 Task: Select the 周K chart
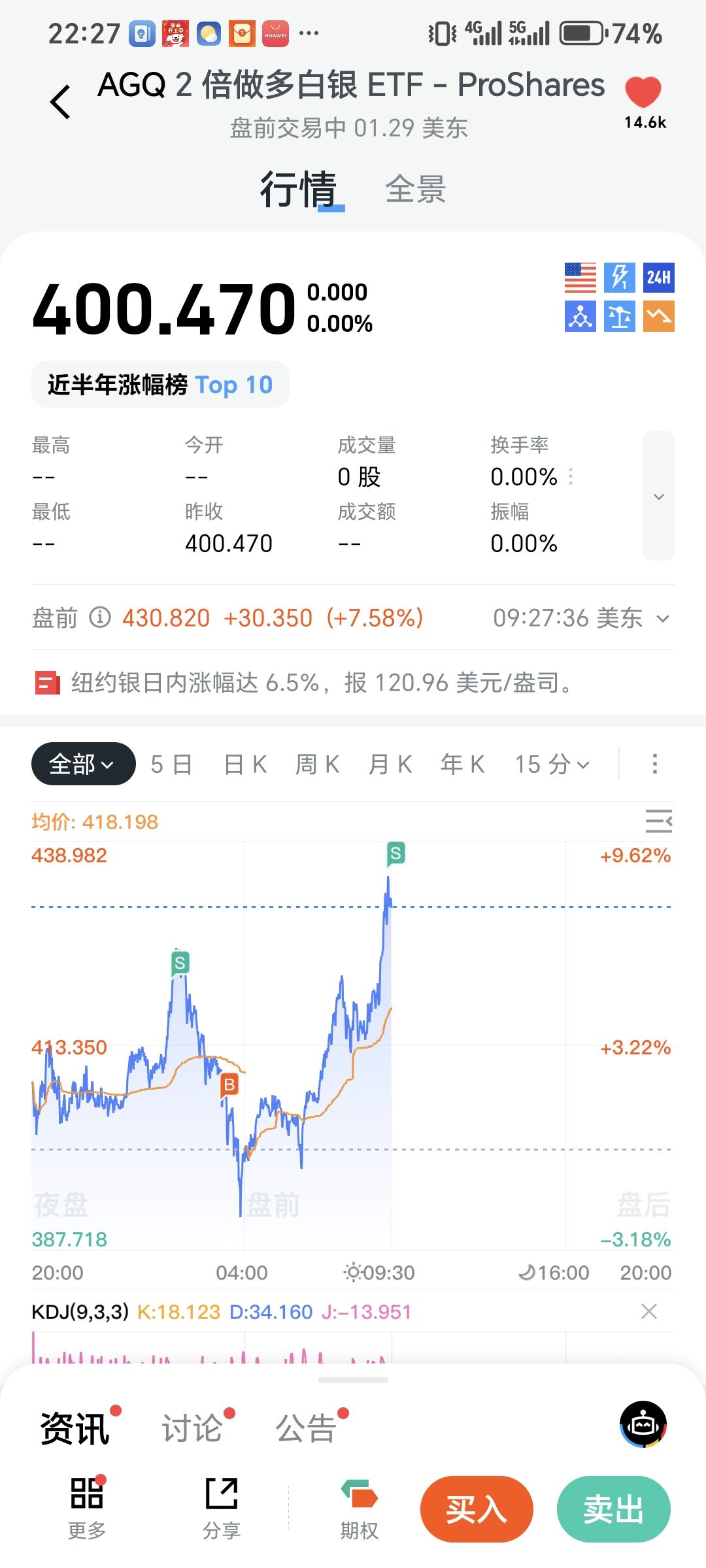(318, 764)
